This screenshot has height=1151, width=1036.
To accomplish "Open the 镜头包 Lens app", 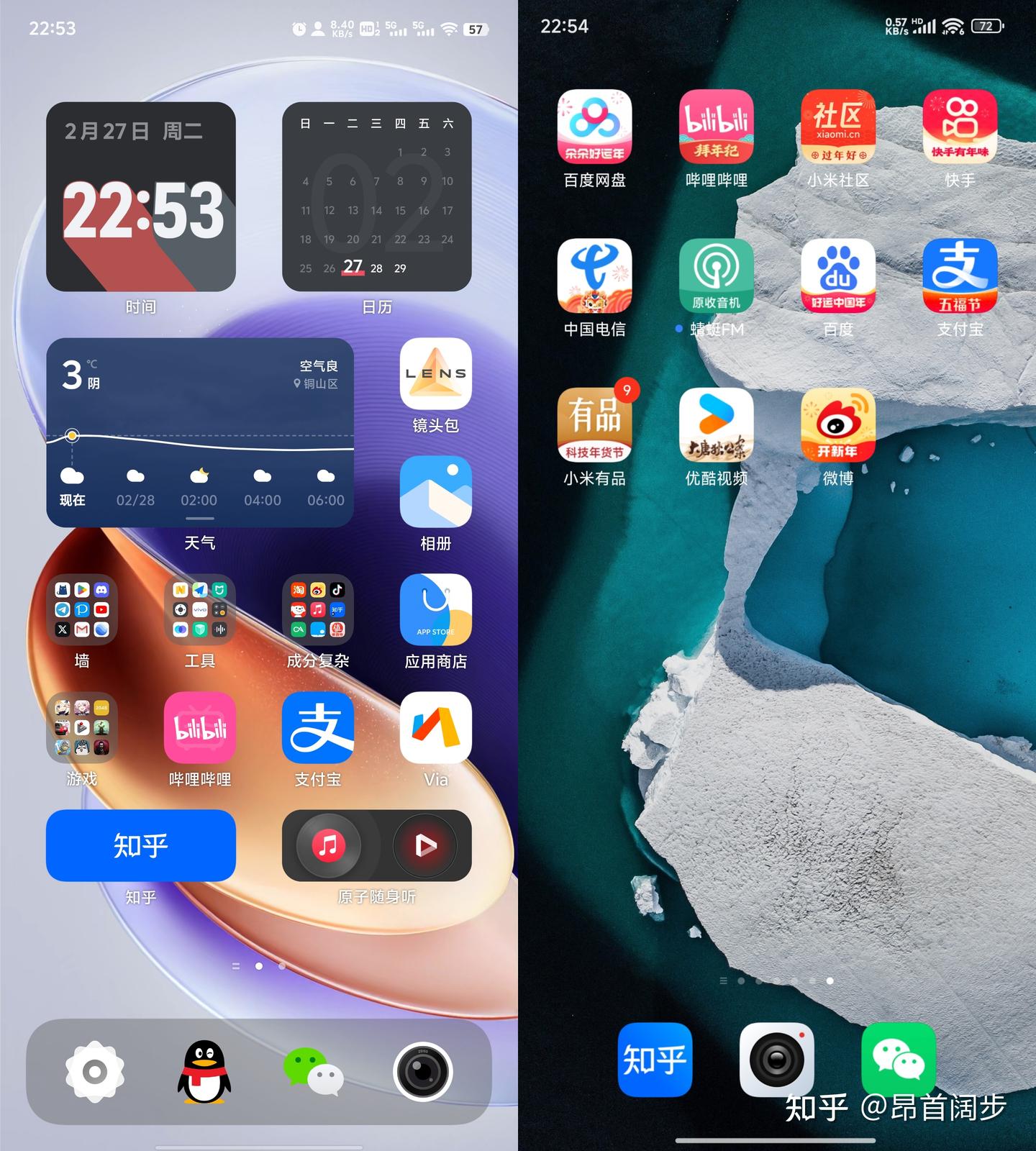I will click(x=435, y=374).
